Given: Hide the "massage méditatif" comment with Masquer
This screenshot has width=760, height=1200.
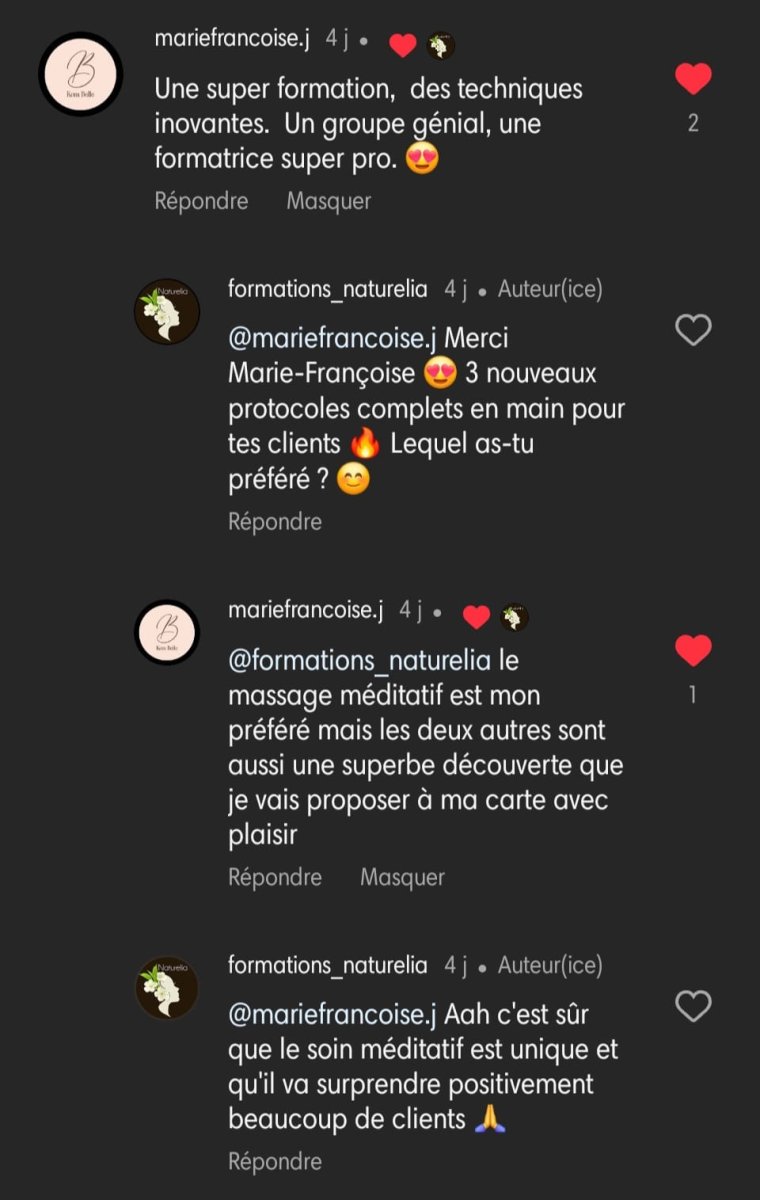Looking at the screenshot, I should [402, 877].
